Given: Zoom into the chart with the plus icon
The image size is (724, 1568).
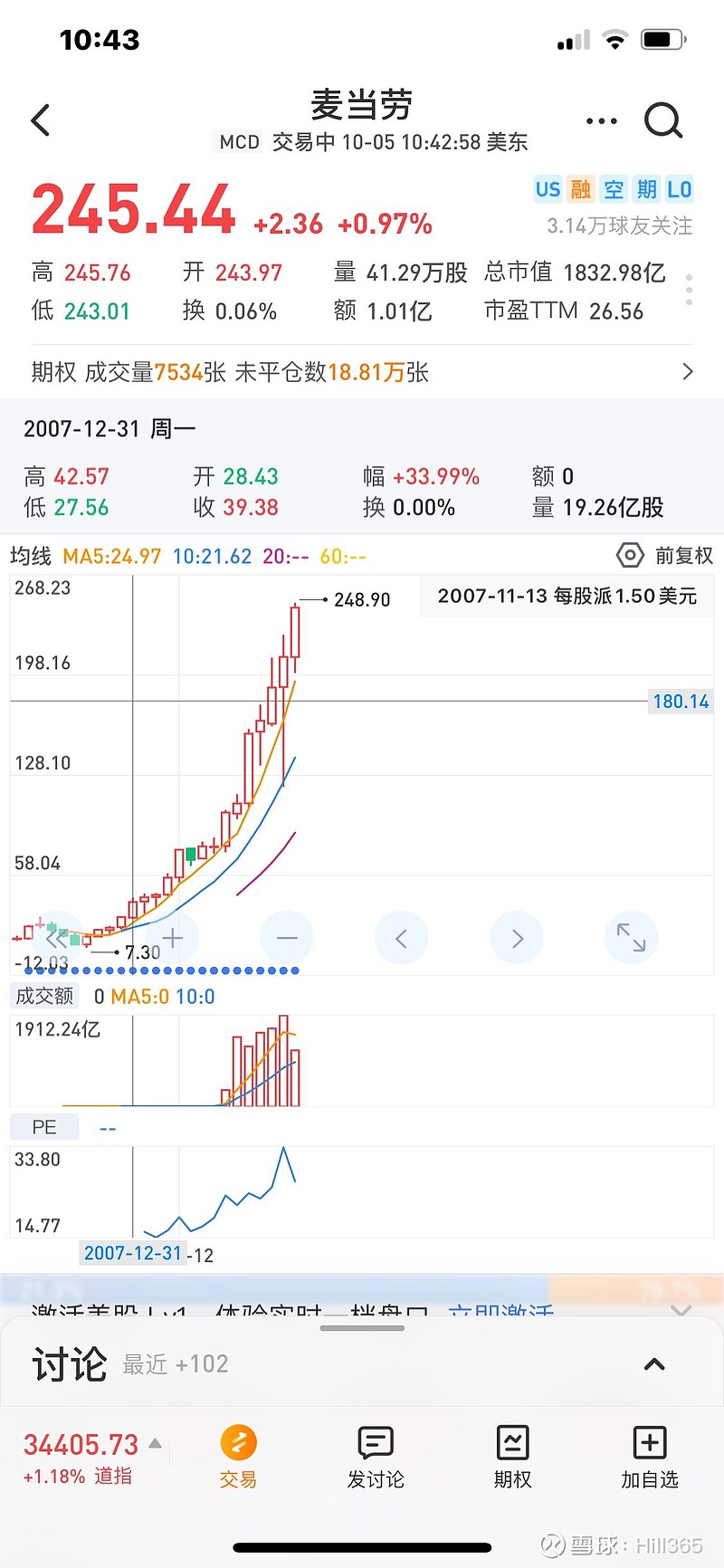Looking at the screenshot, I should coord(172,938).
